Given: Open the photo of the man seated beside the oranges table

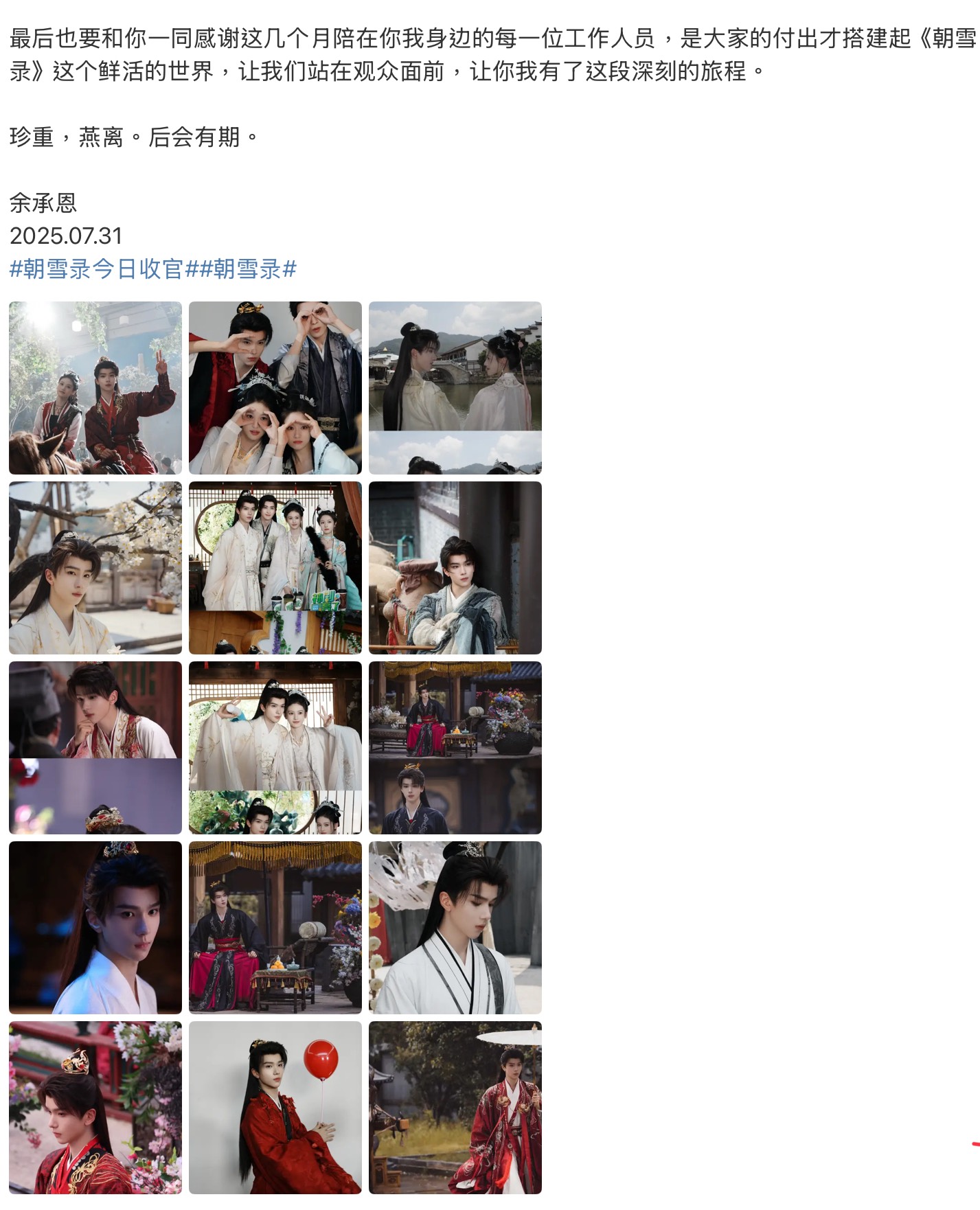Looking at the screenshot, I should pyautogui.click(x=275, y=928).
